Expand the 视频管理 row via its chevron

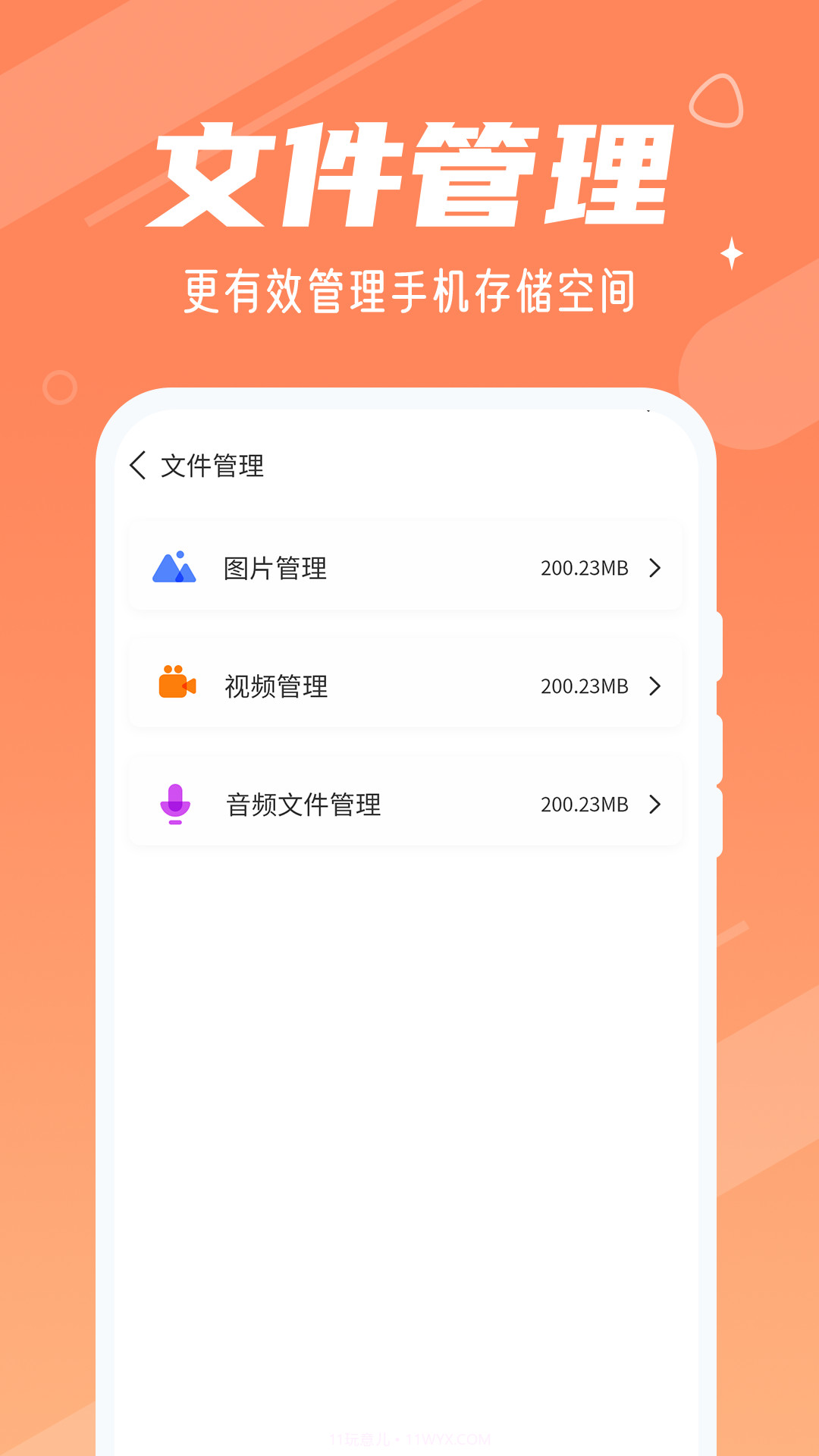pyautogui.click(x=655, y=686)
